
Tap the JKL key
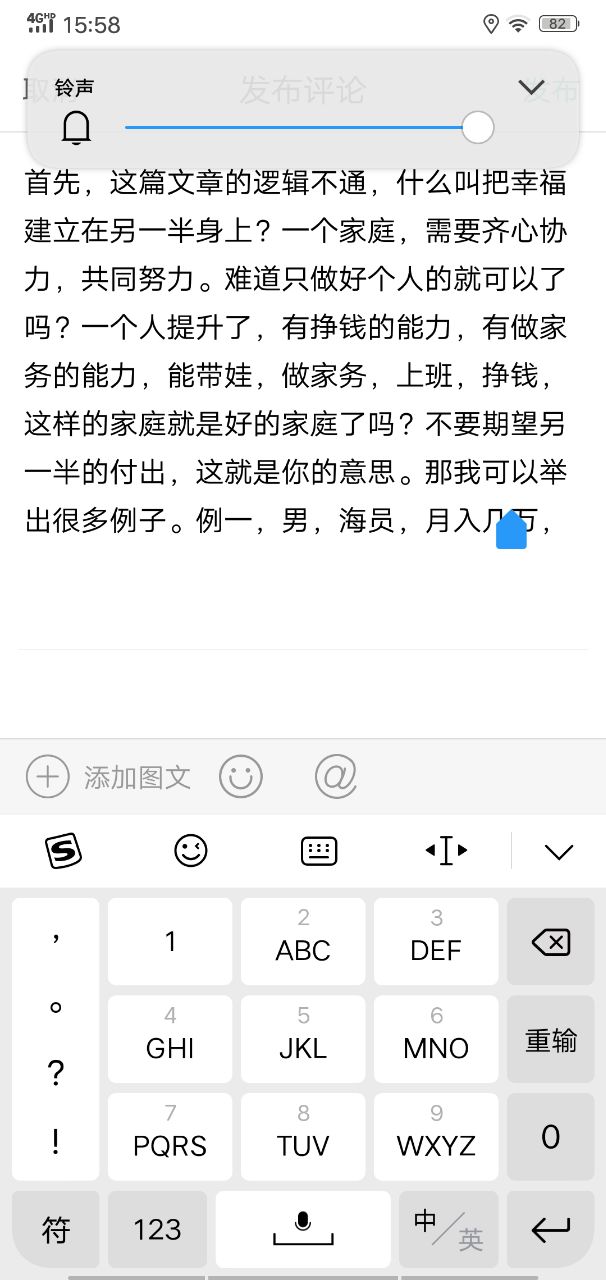click(x=303, y=1038)
